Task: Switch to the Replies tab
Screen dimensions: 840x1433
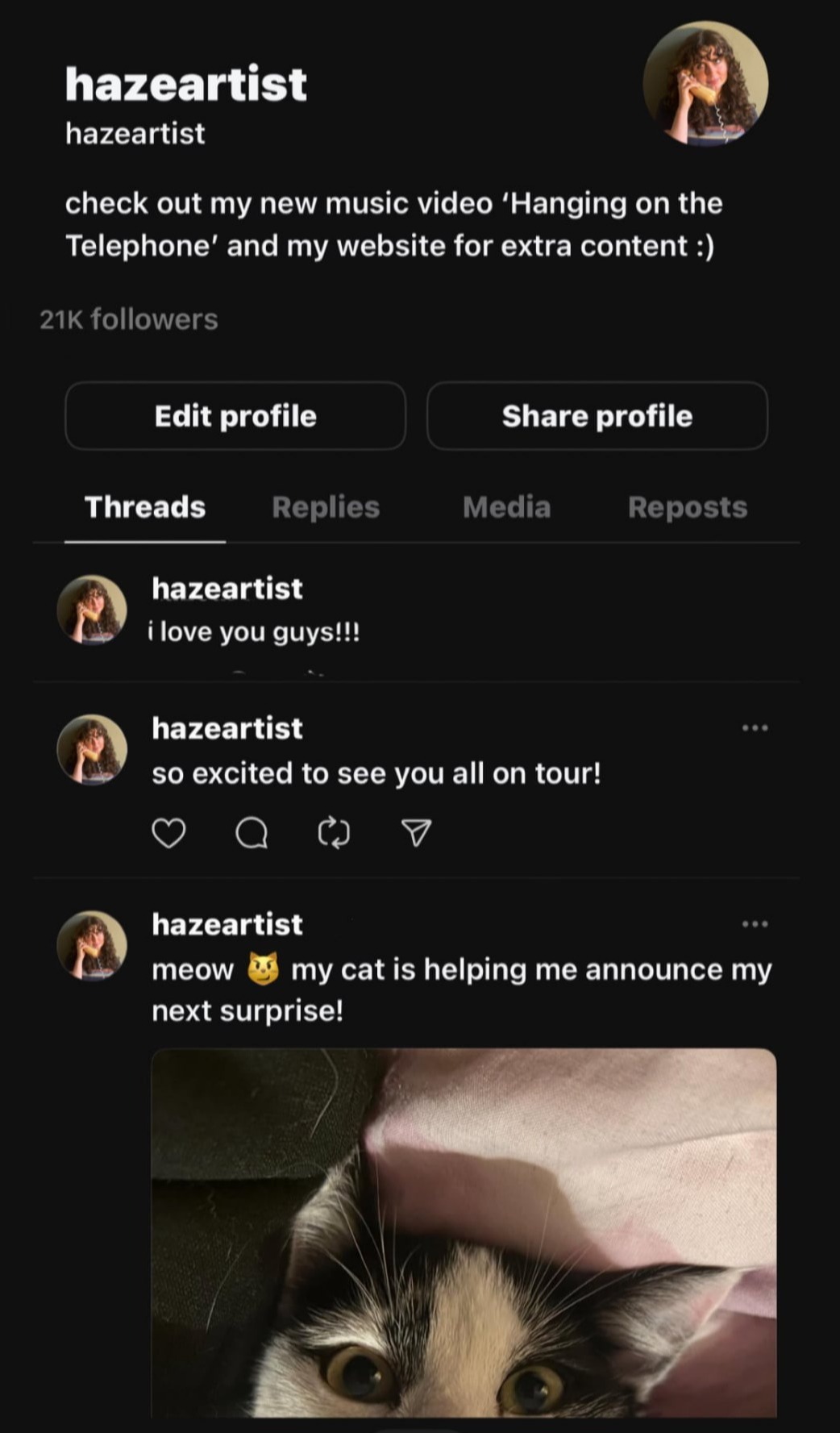Action: tap(326, 507)
